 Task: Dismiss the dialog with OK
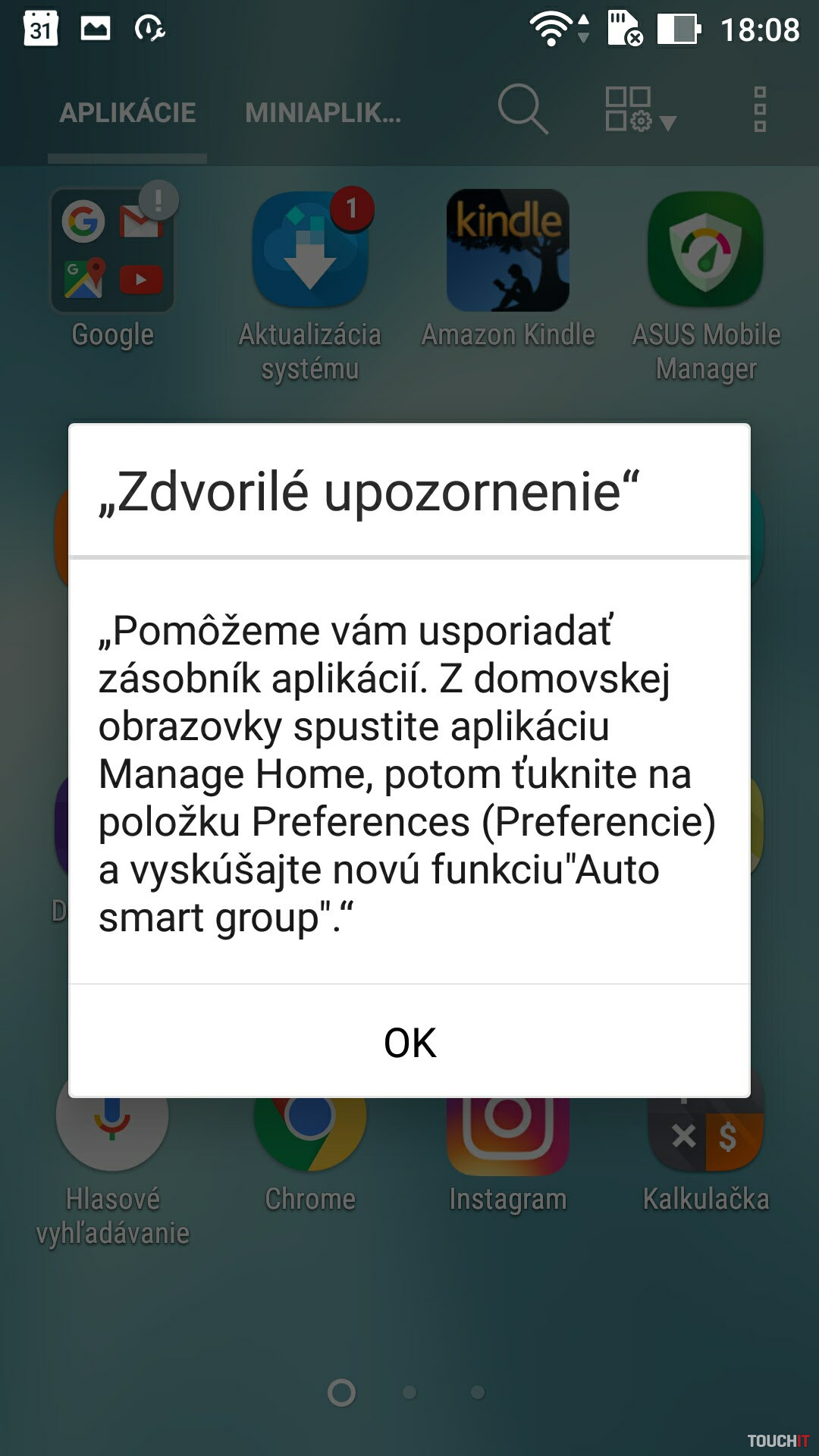click(x=409, y=1042)
